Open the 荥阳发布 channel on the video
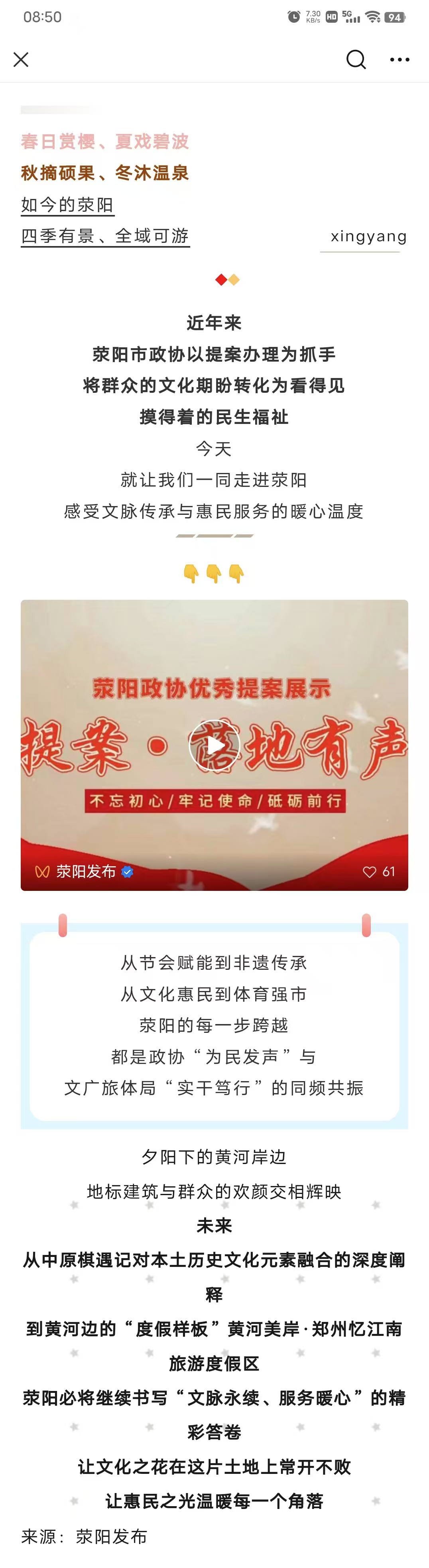 coord(85,872)
